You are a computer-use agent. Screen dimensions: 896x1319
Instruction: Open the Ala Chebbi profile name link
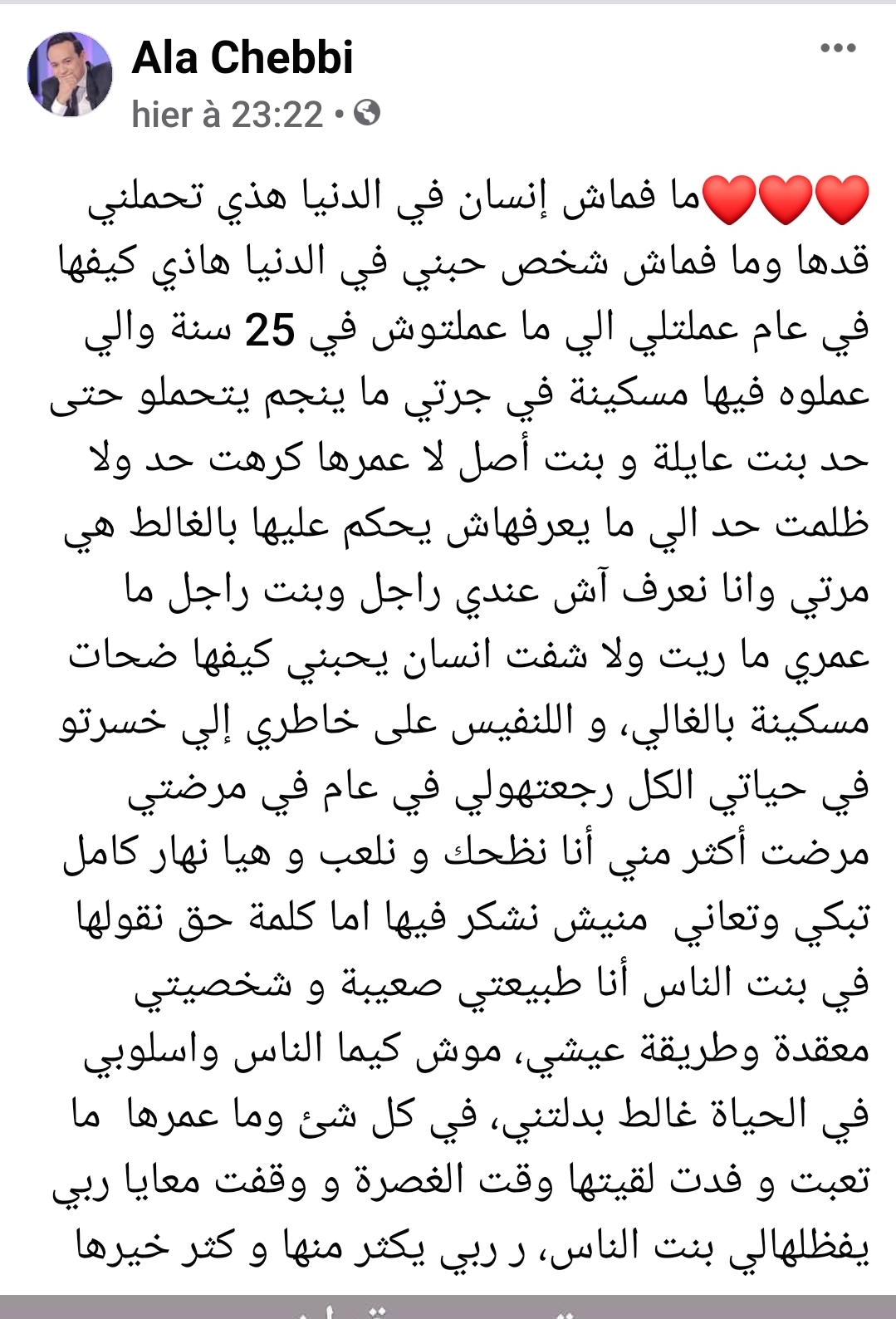click(242, 57)
